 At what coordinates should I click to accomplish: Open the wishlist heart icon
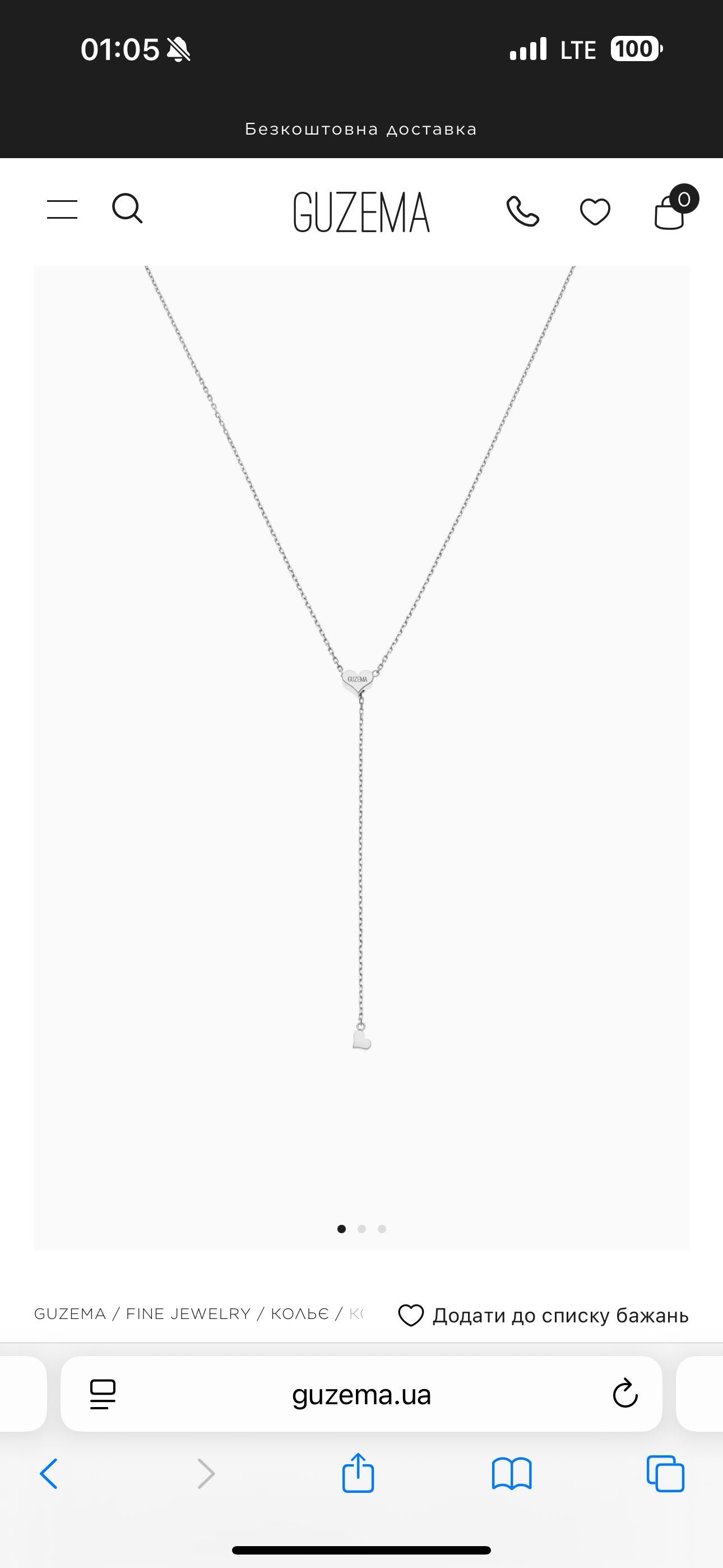[595, 213]
